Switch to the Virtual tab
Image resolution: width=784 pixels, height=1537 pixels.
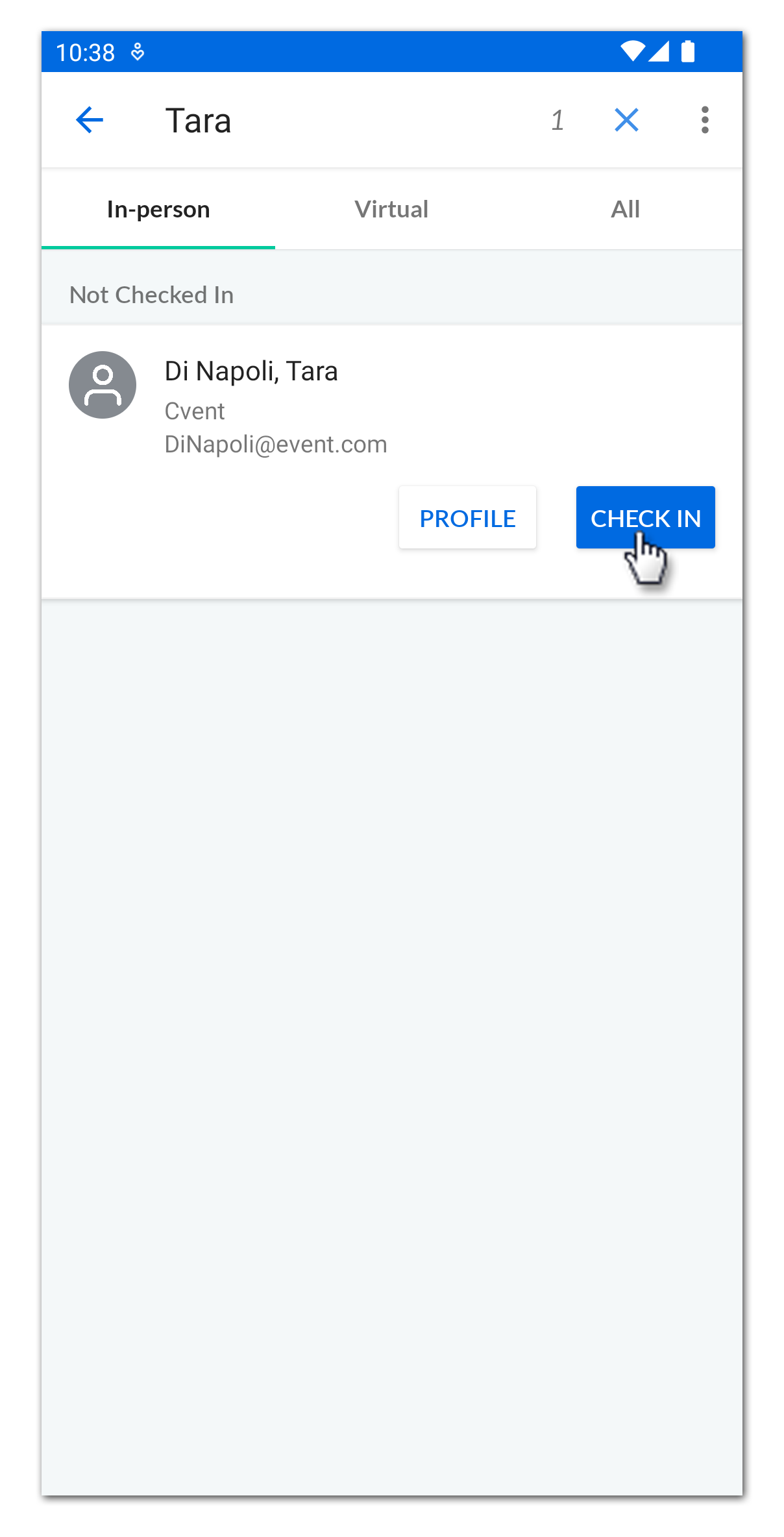point(391,209)
